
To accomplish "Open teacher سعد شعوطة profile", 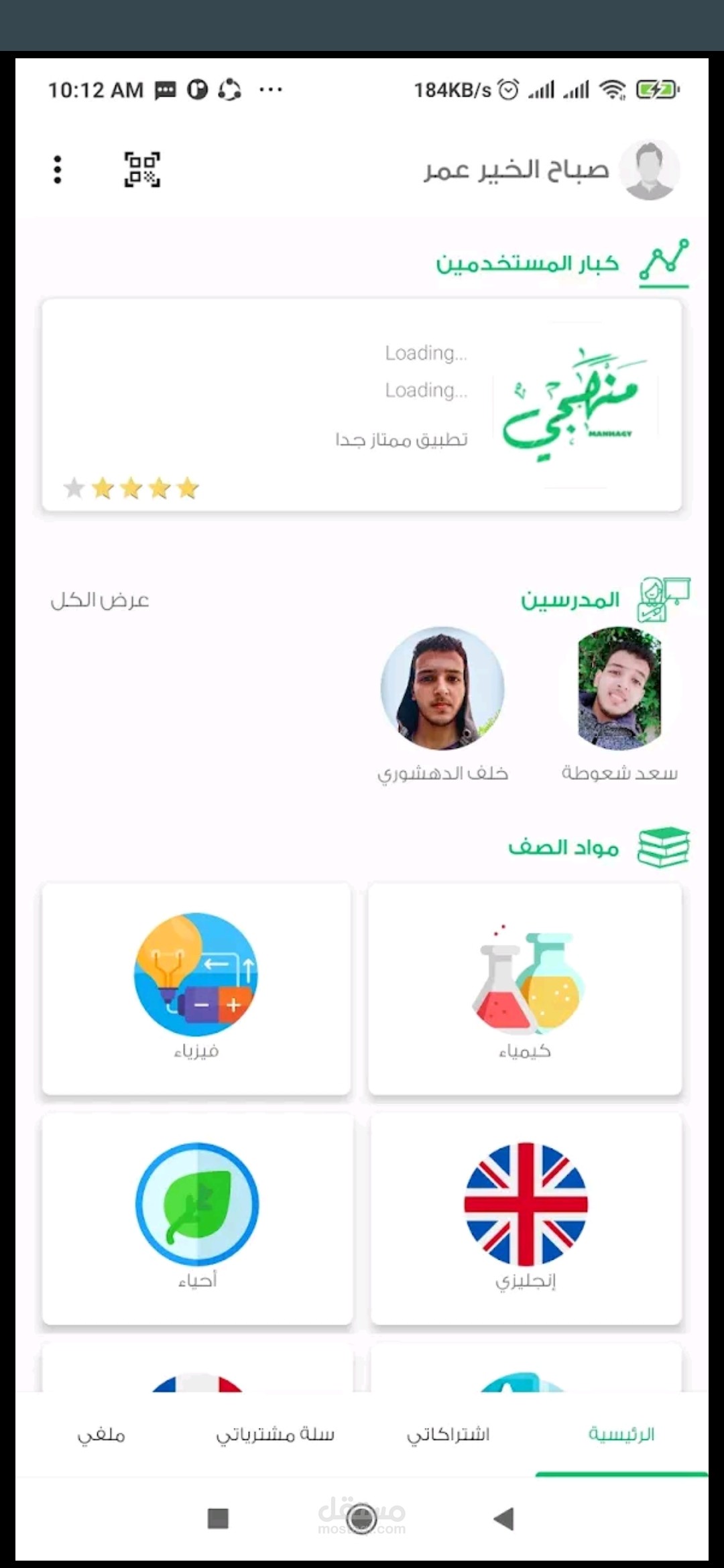I will coord(619,704).
